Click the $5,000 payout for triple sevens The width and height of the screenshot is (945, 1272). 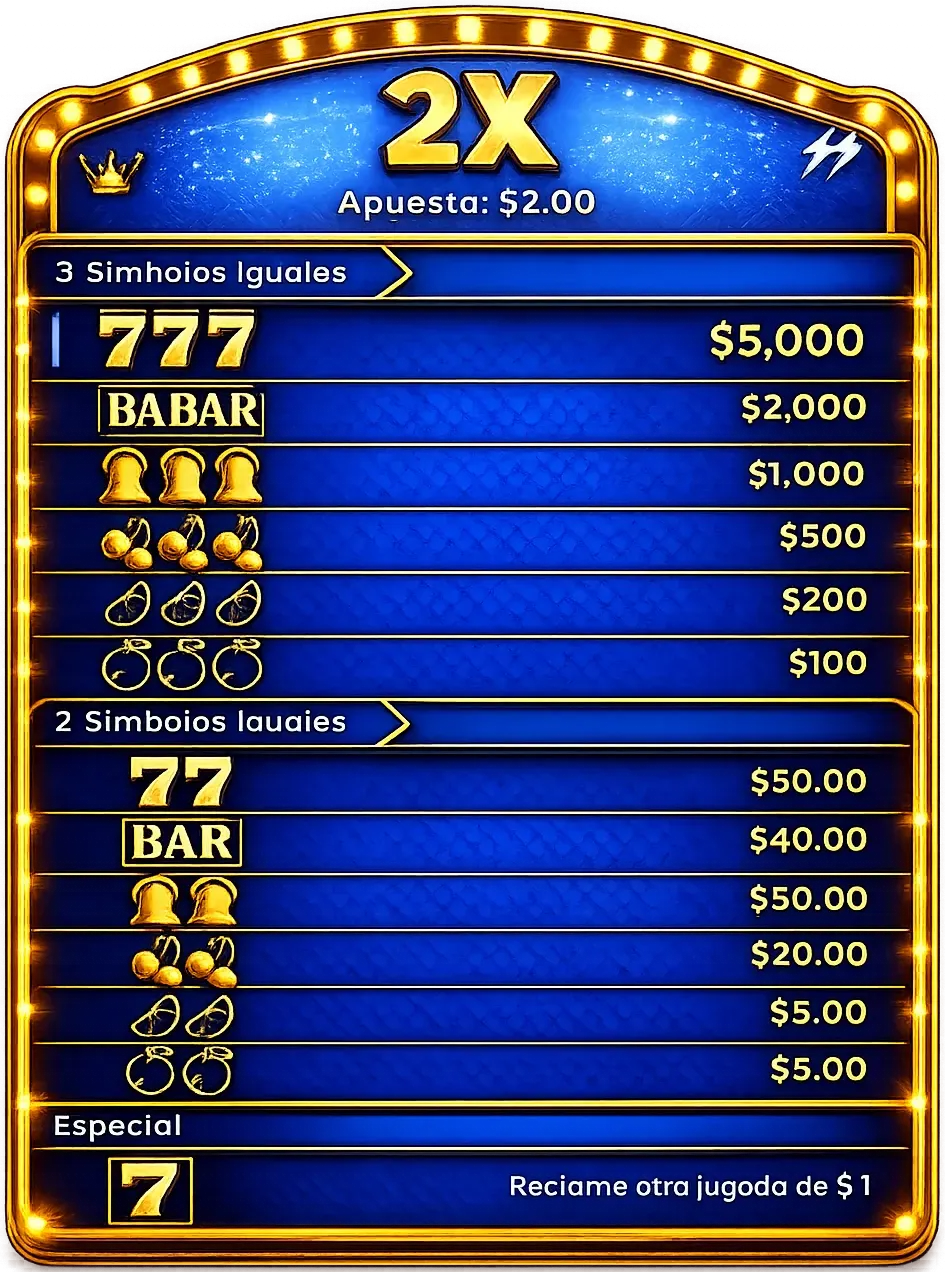[786, 338]
